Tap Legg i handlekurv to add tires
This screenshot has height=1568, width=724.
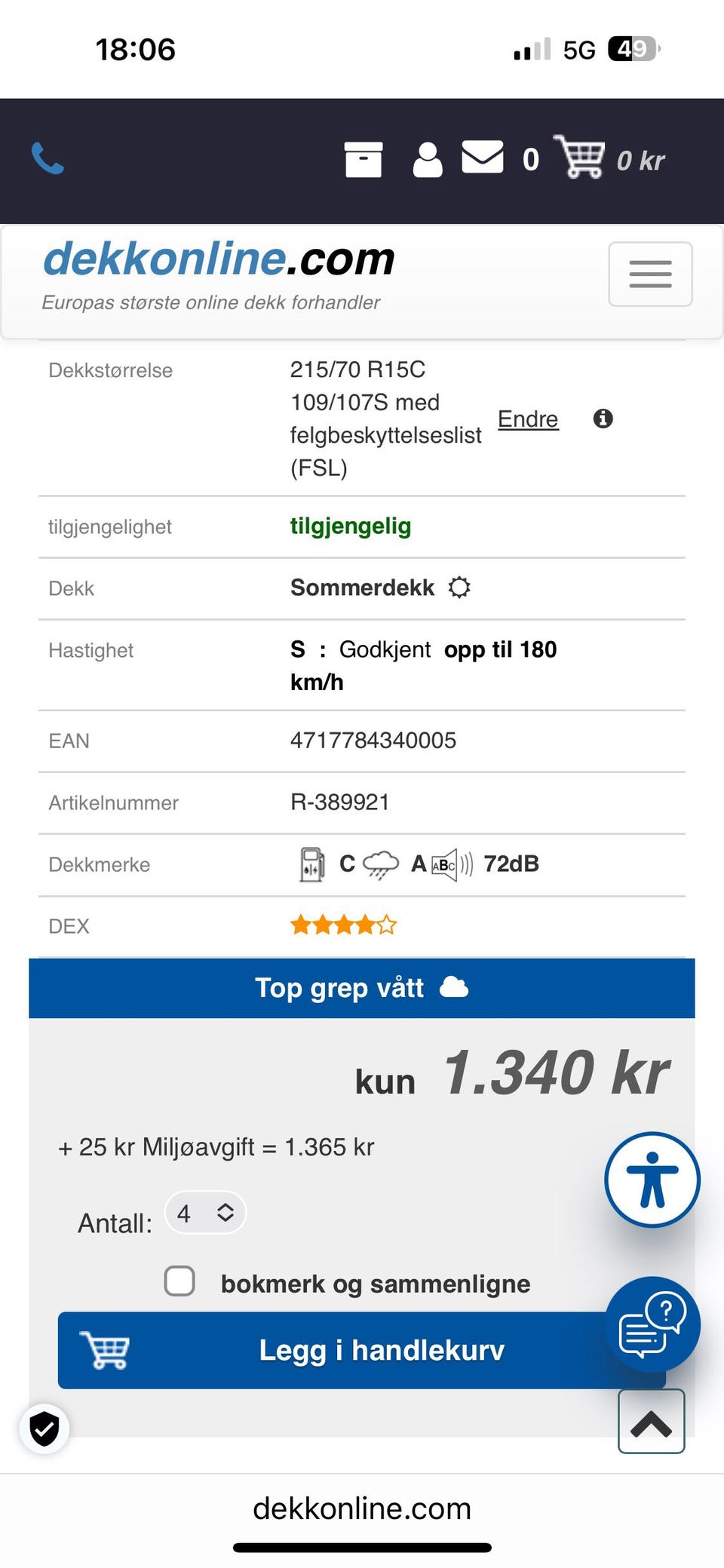[361, 1351]
